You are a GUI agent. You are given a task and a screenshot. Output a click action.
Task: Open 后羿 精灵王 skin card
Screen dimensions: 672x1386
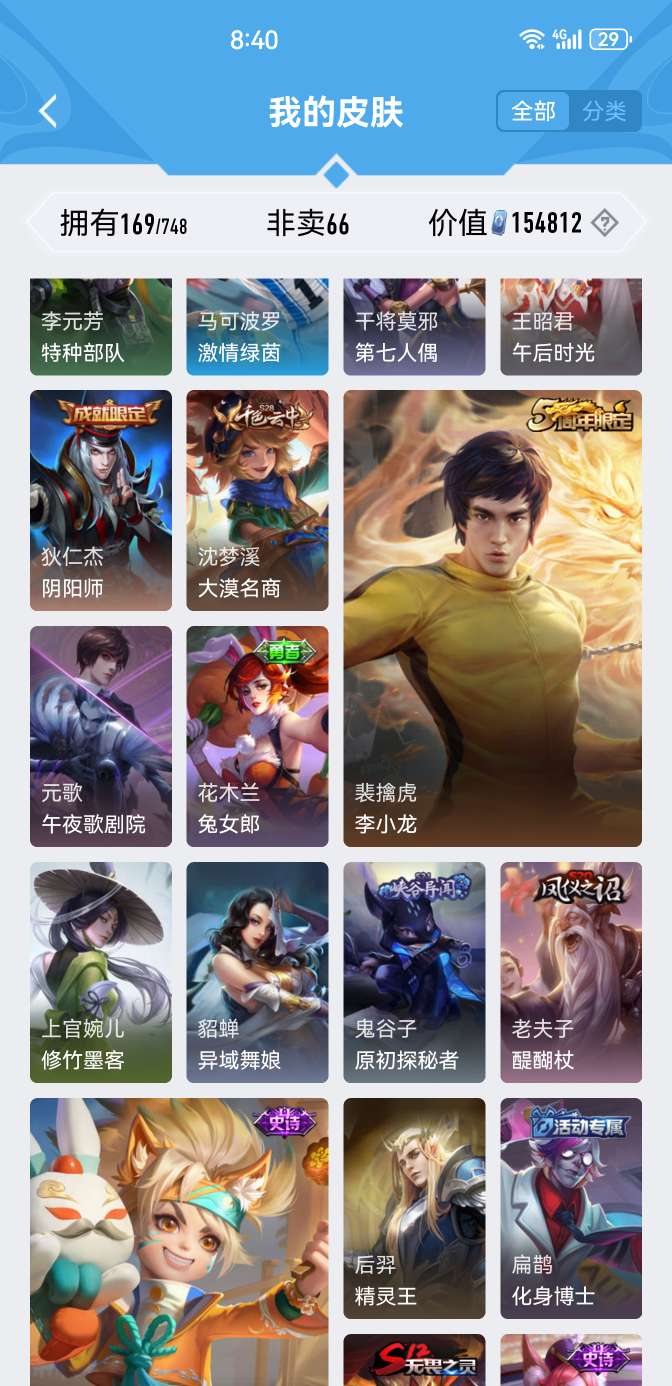coord(414,1208)
